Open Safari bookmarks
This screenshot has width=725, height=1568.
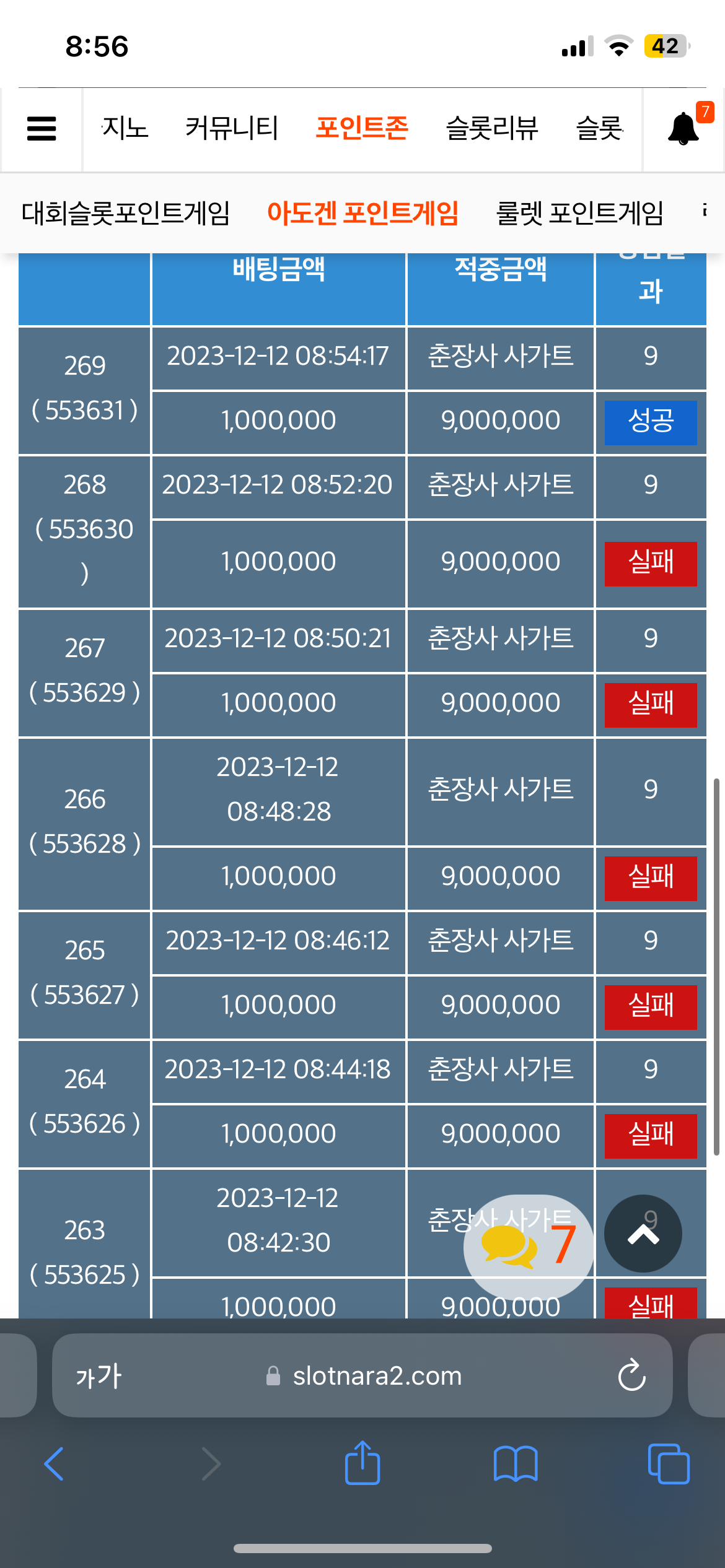516,1464
